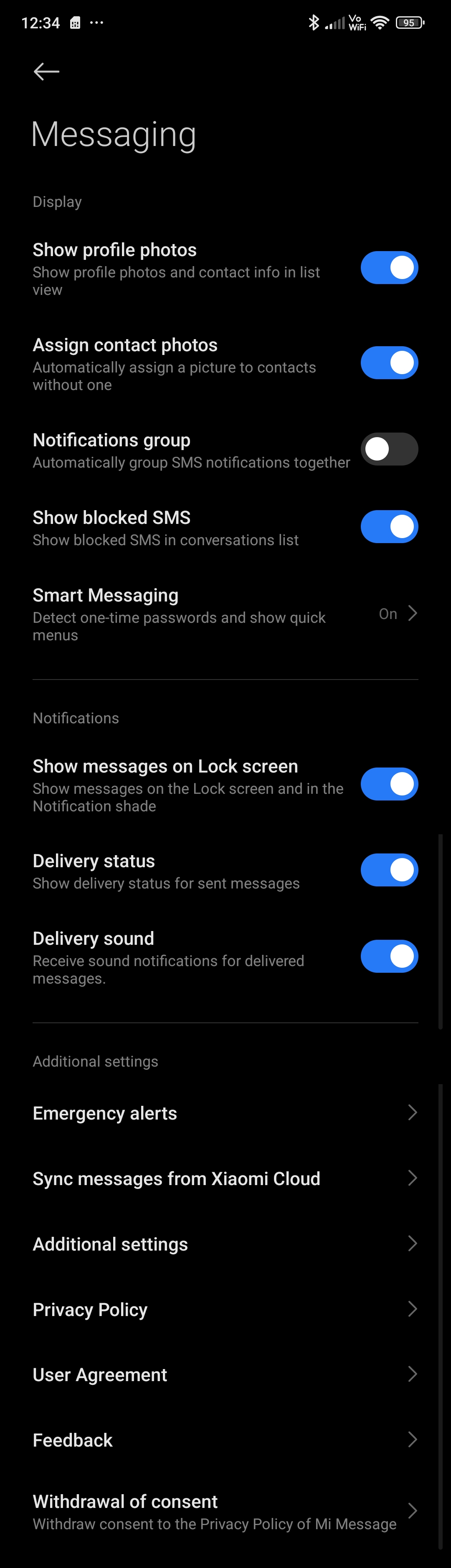
Task: Enable Notifications group toggle
Action: click(389, 449)
